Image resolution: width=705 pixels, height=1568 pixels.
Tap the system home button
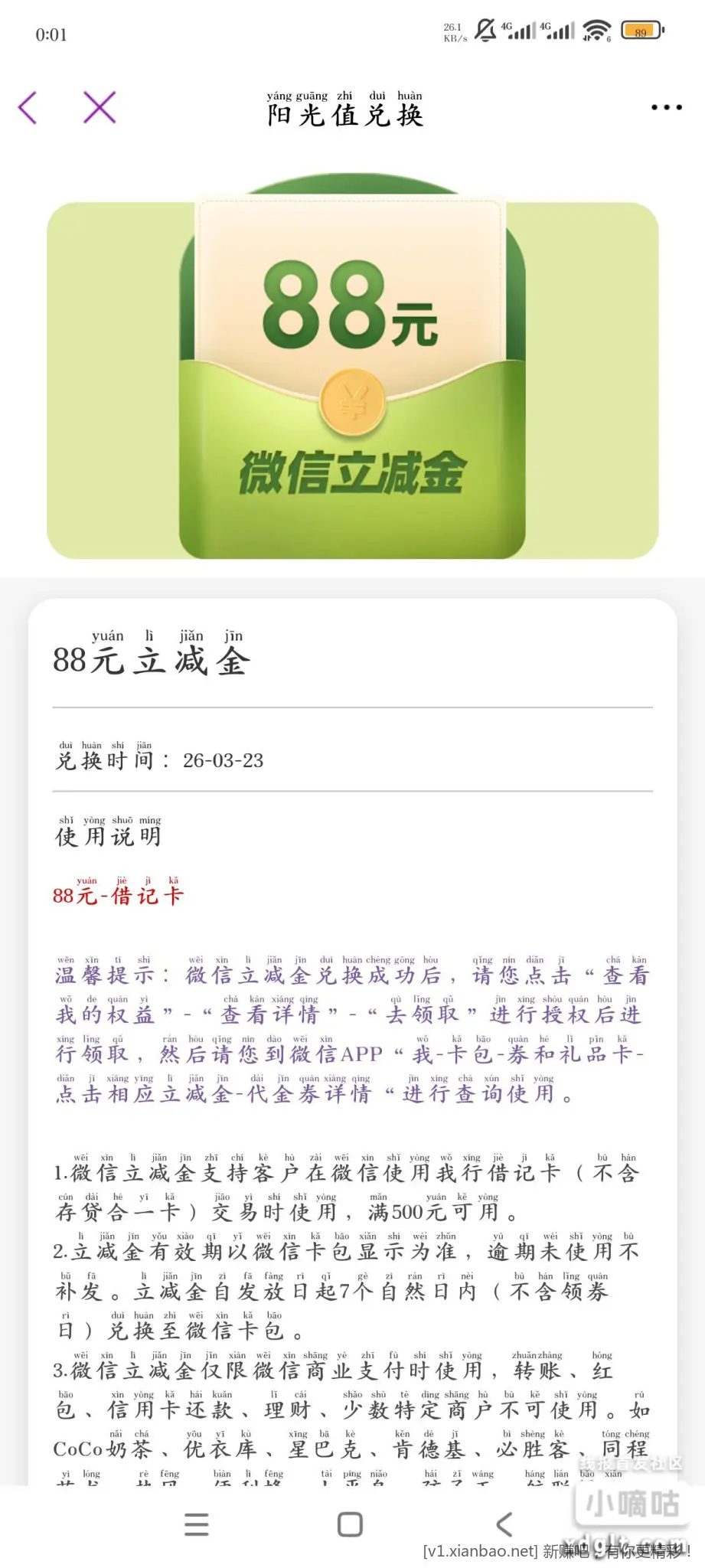tap(350, 1524)
